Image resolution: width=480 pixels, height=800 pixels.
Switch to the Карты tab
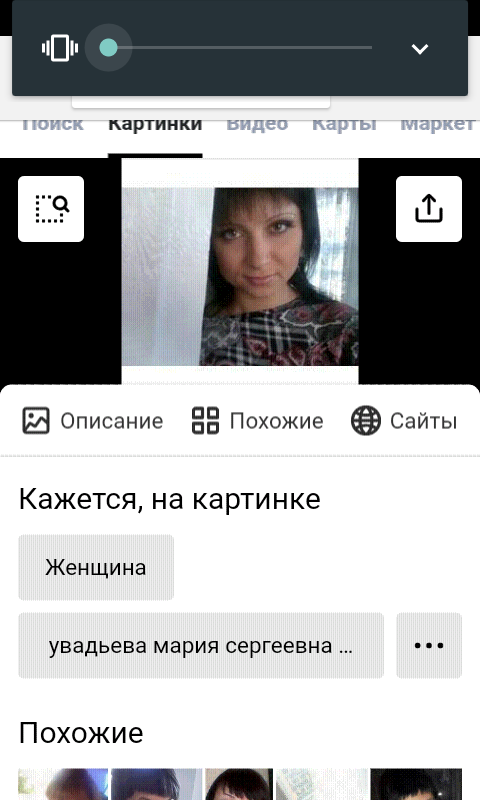coord(344,124)
